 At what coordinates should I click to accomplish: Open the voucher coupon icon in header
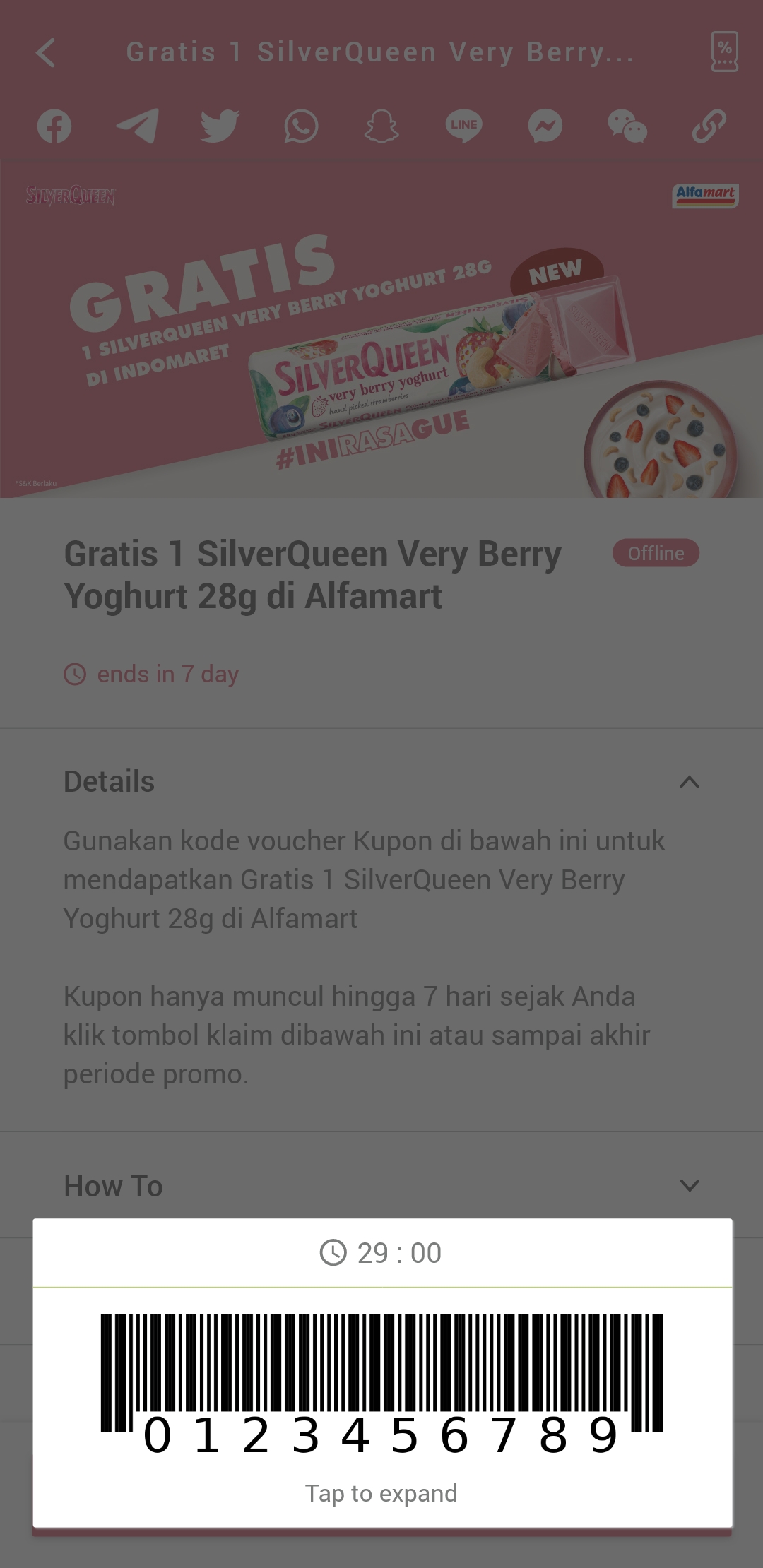(724, 52)
